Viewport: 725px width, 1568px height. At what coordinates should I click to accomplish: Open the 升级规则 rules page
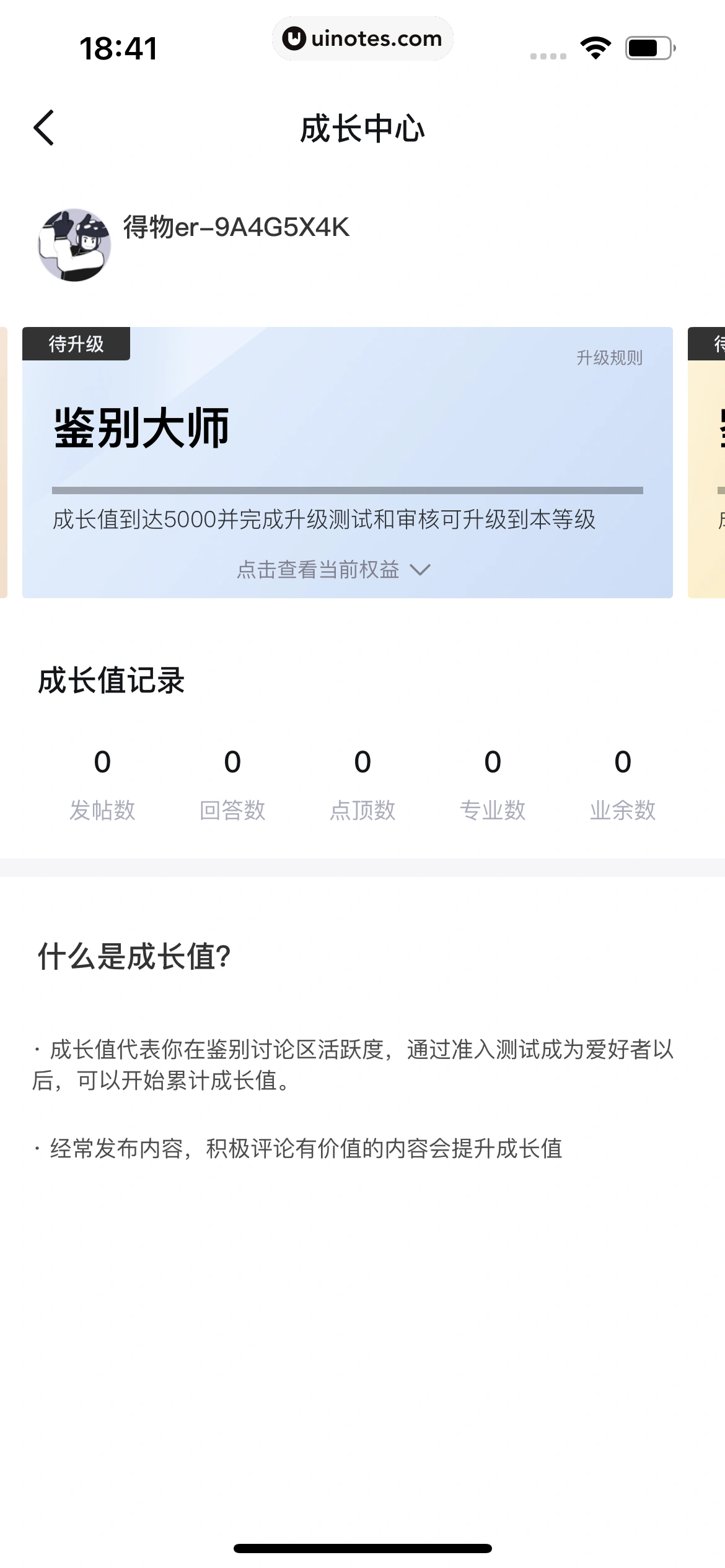click(x=610, y=356)
